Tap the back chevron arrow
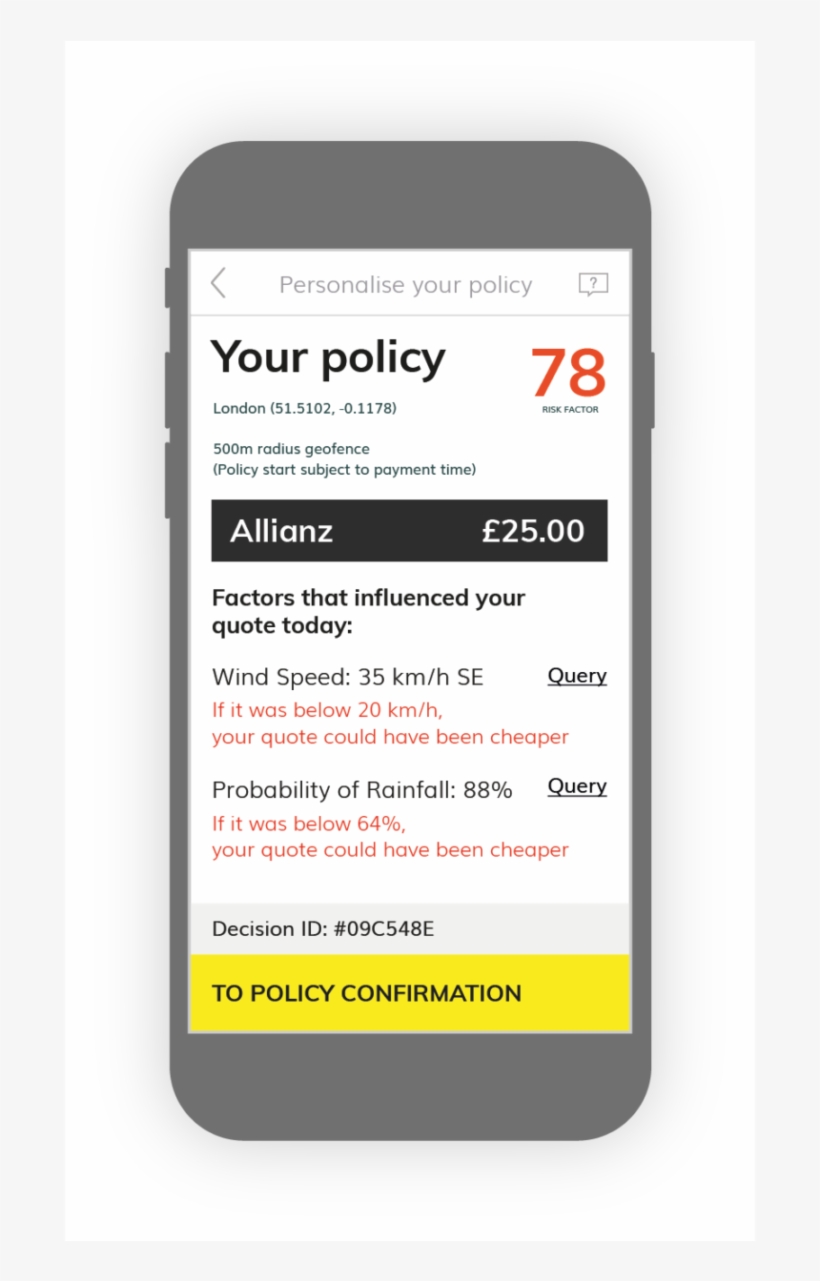The height and width of the screenshot is (1281, 820). (219, 284)
